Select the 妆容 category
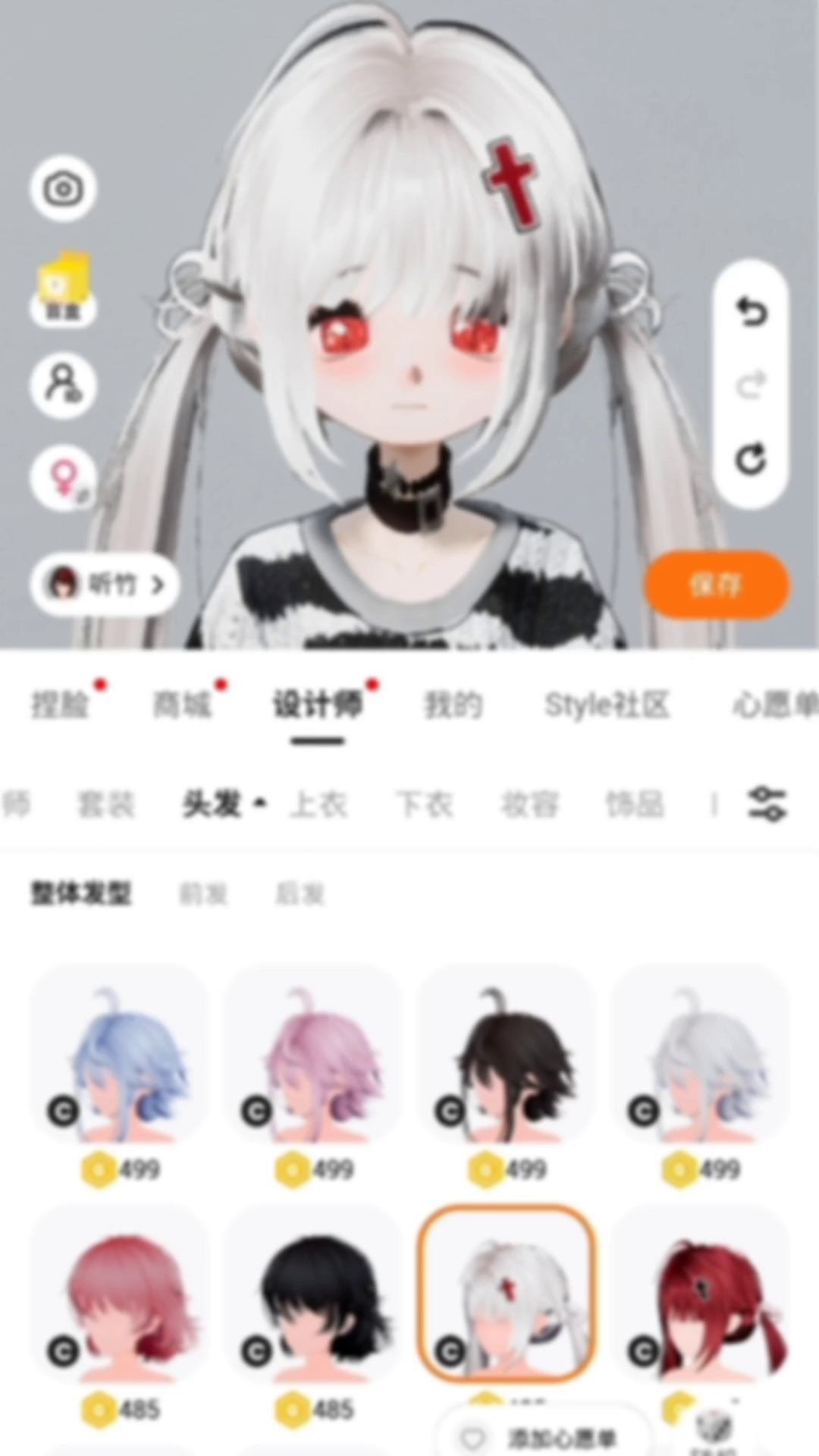The height and width of the screenshot is (1456, 819). click(529, 804)
